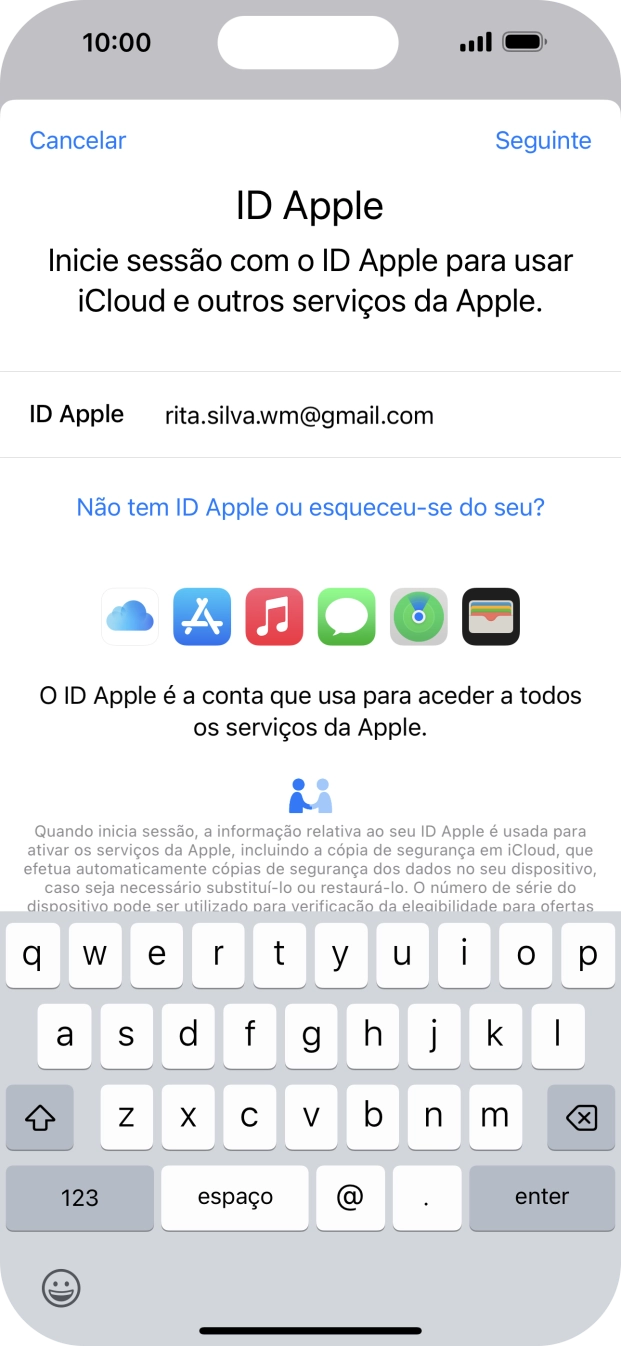Tap the @ key
Viewport: 621px width, 1346px height.
click(x=349, y=1197)
